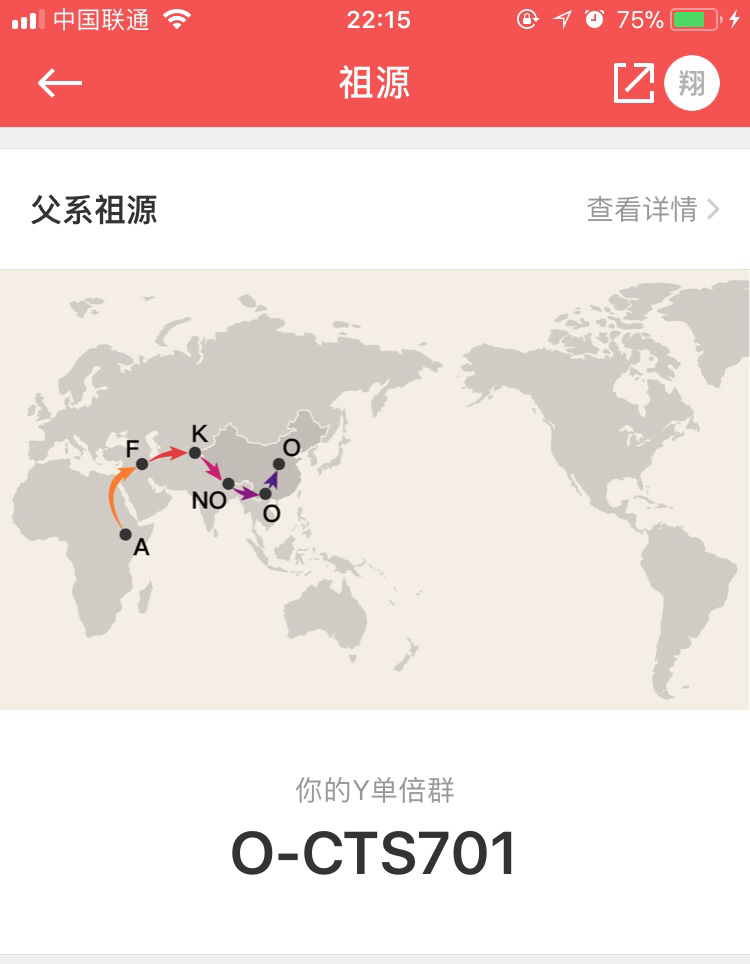Open the 翔 profile avatar
Viewport: 750px width, 964px height.
[x=692, y=83]
